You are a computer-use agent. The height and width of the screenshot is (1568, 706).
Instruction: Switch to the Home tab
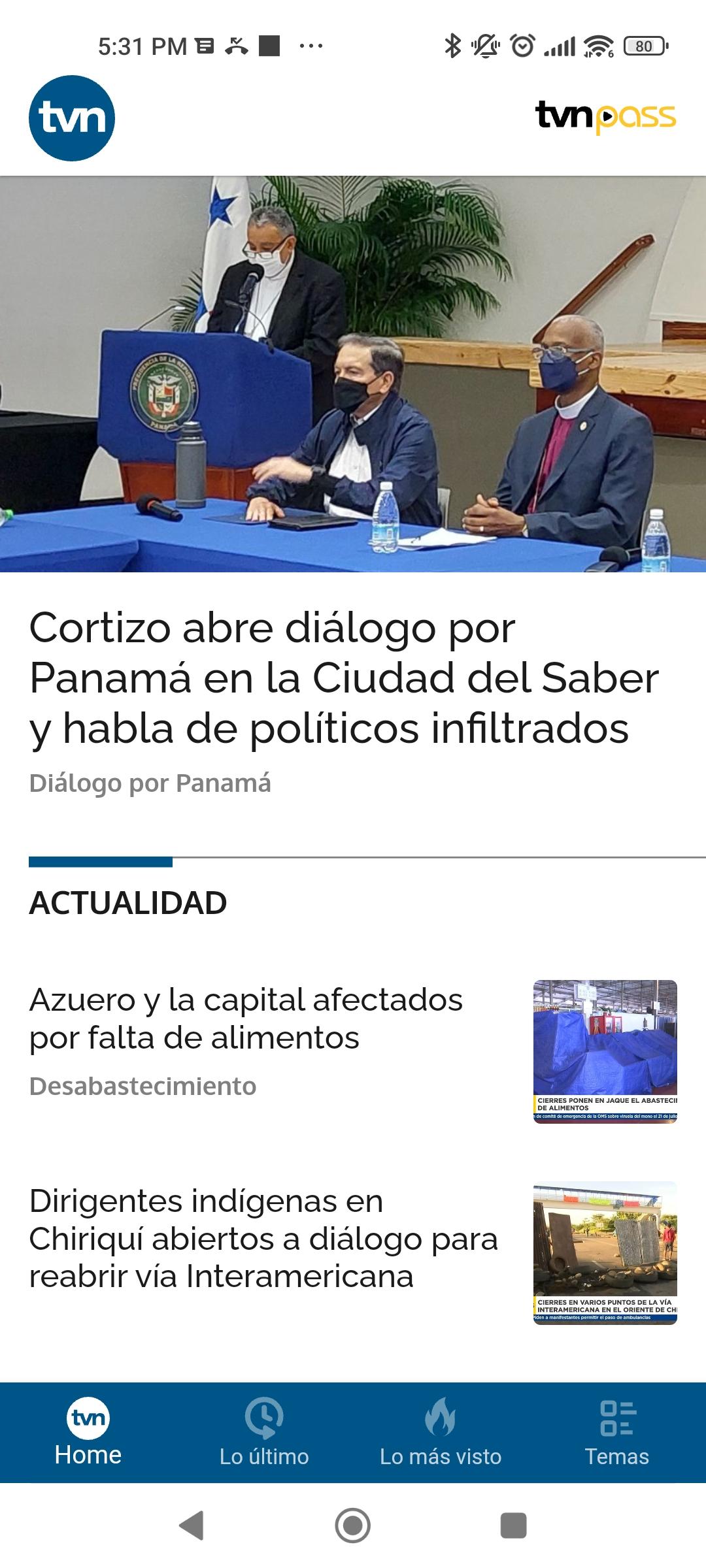click(88, 1432)
